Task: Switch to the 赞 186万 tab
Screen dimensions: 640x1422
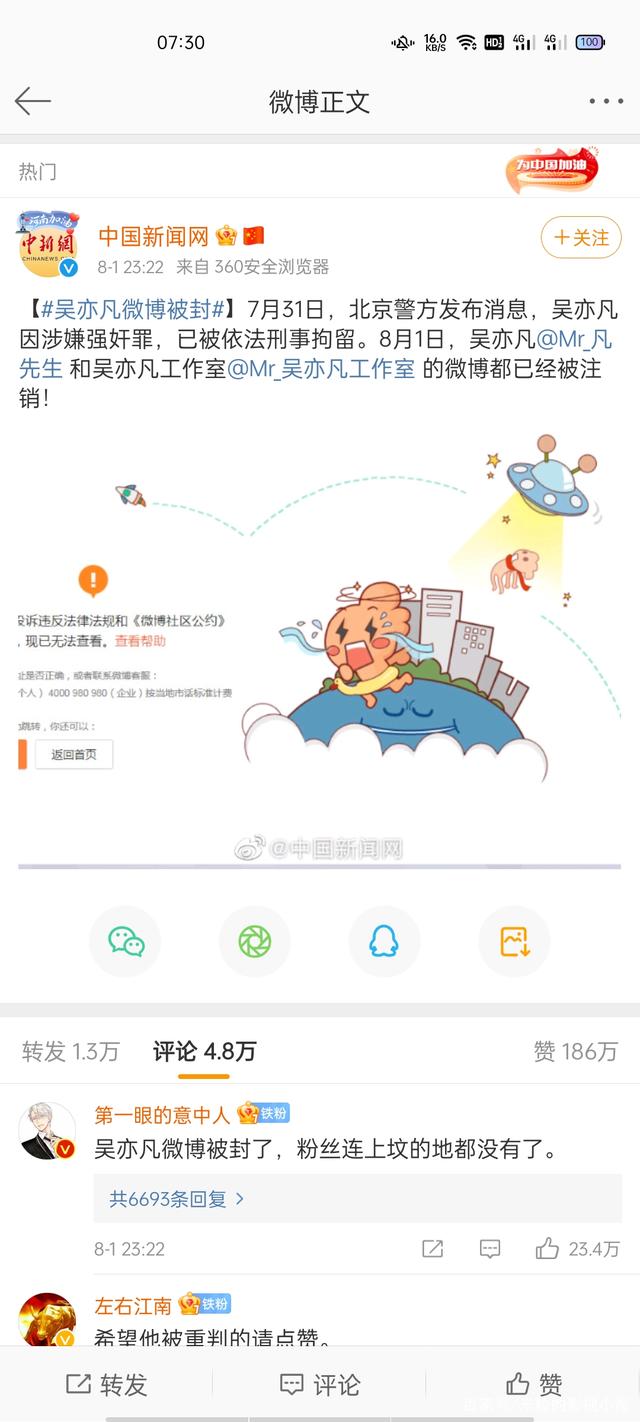Action: point(575,1051)
